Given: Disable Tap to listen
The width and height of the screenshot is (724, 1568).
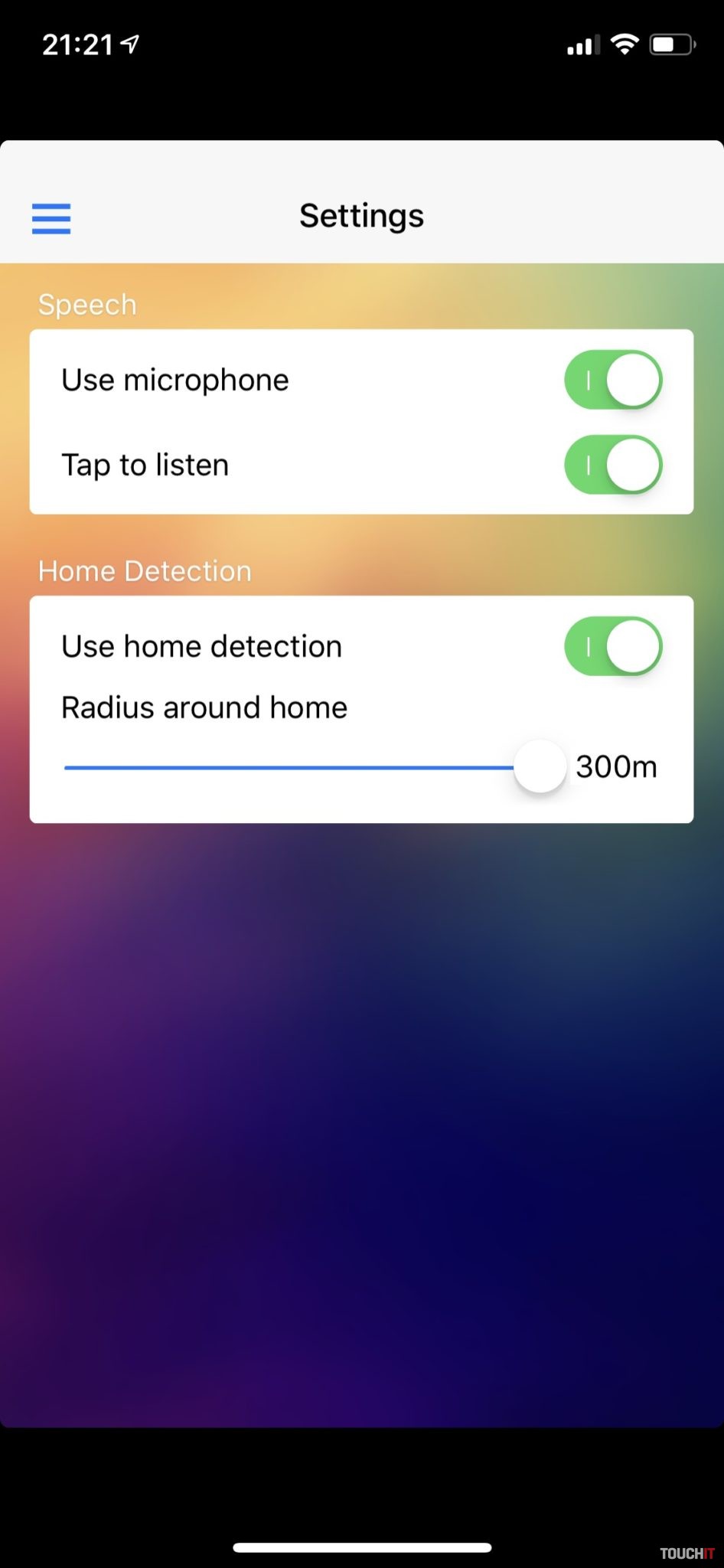Looking at the screenshot, I should coord(613,465).
